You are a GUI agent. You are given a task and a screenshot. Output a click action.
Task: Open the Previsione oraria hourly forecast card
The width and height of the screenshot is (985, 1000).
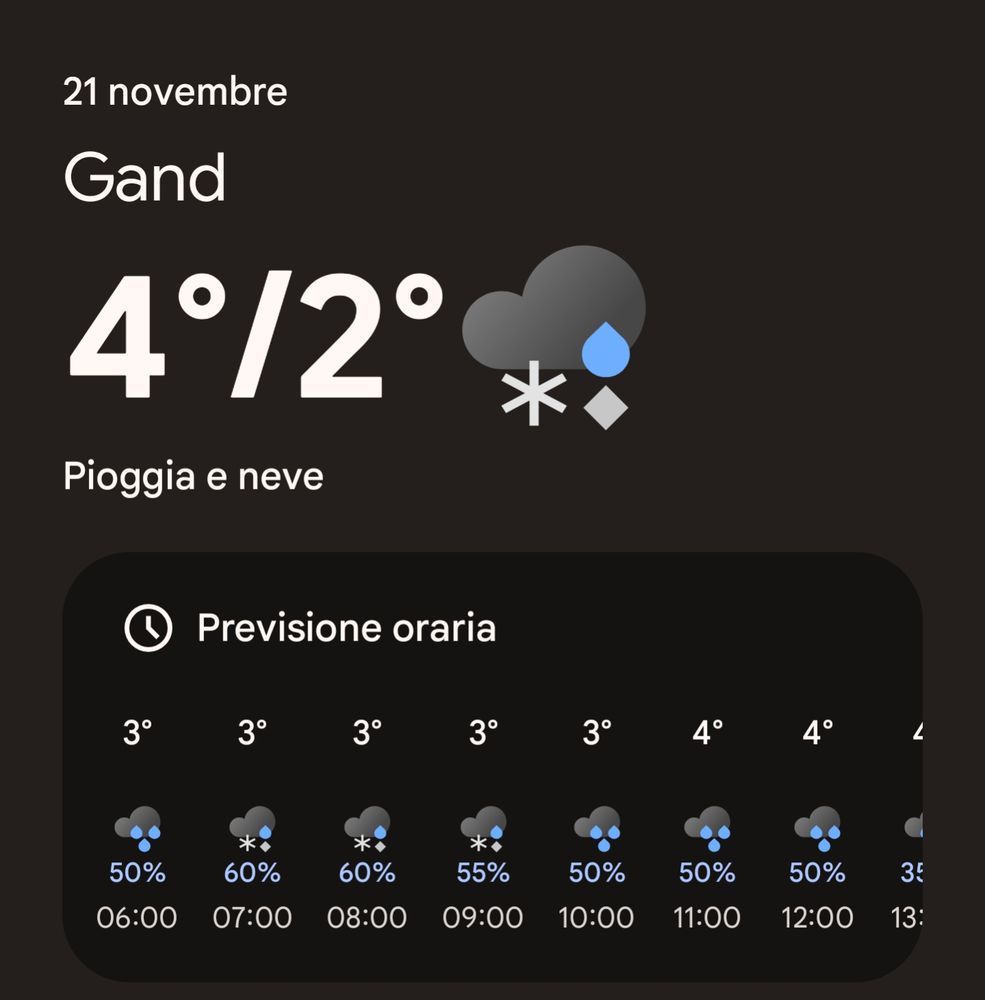(x=345, y=628)
